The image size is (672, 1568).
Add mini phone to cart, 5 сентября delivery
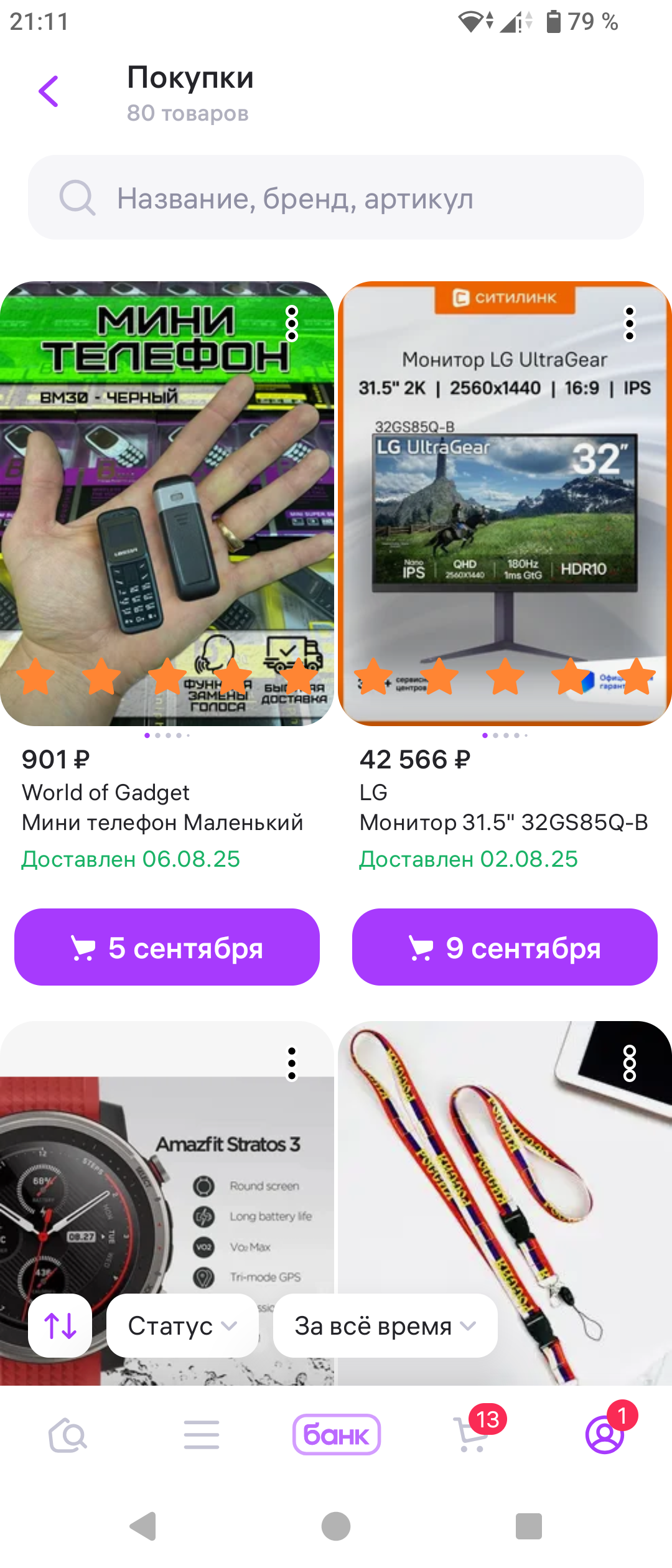[x=167, y=947]
